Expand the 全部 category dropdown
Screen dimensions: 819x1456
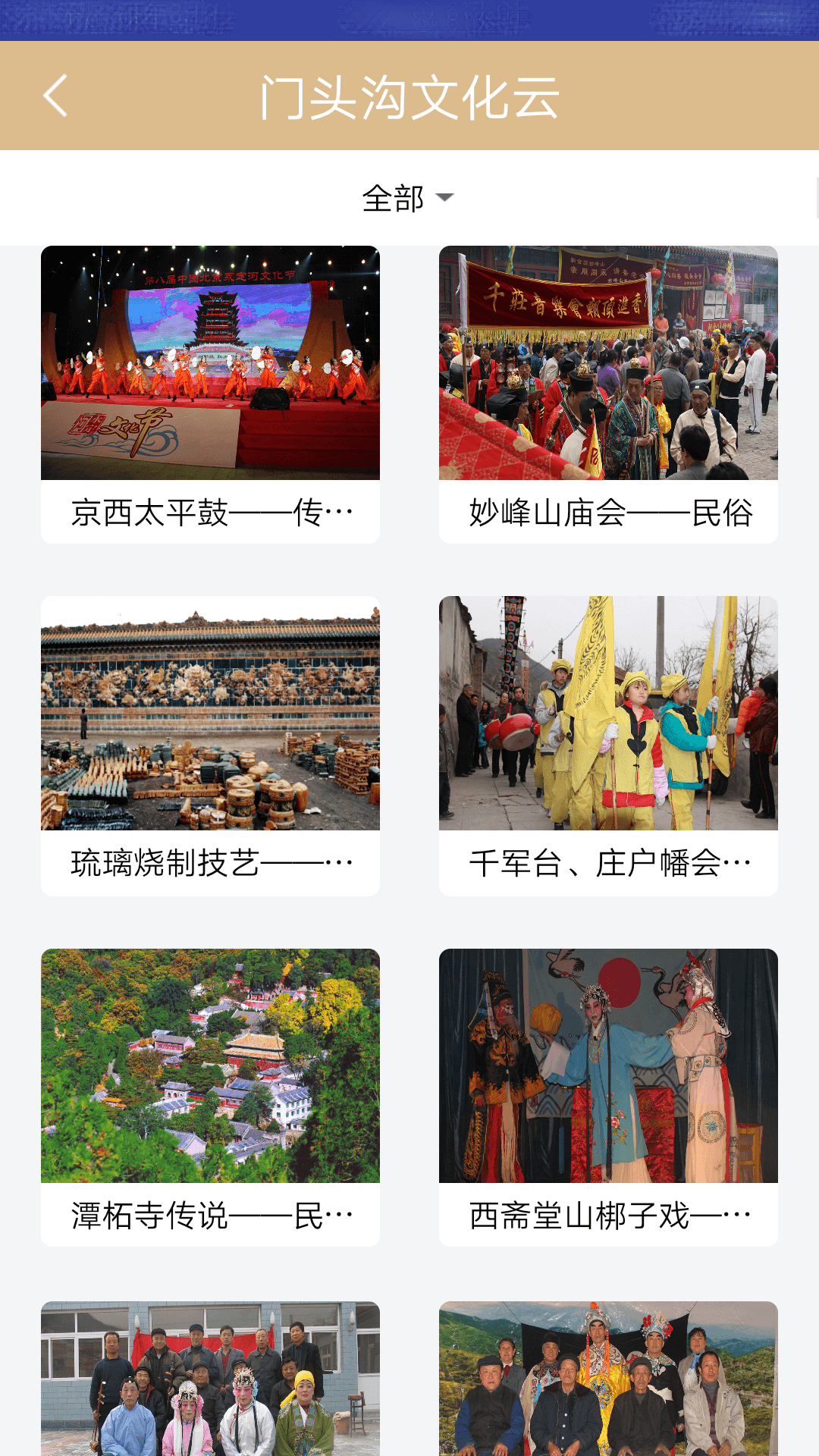[x=408, y=199]
